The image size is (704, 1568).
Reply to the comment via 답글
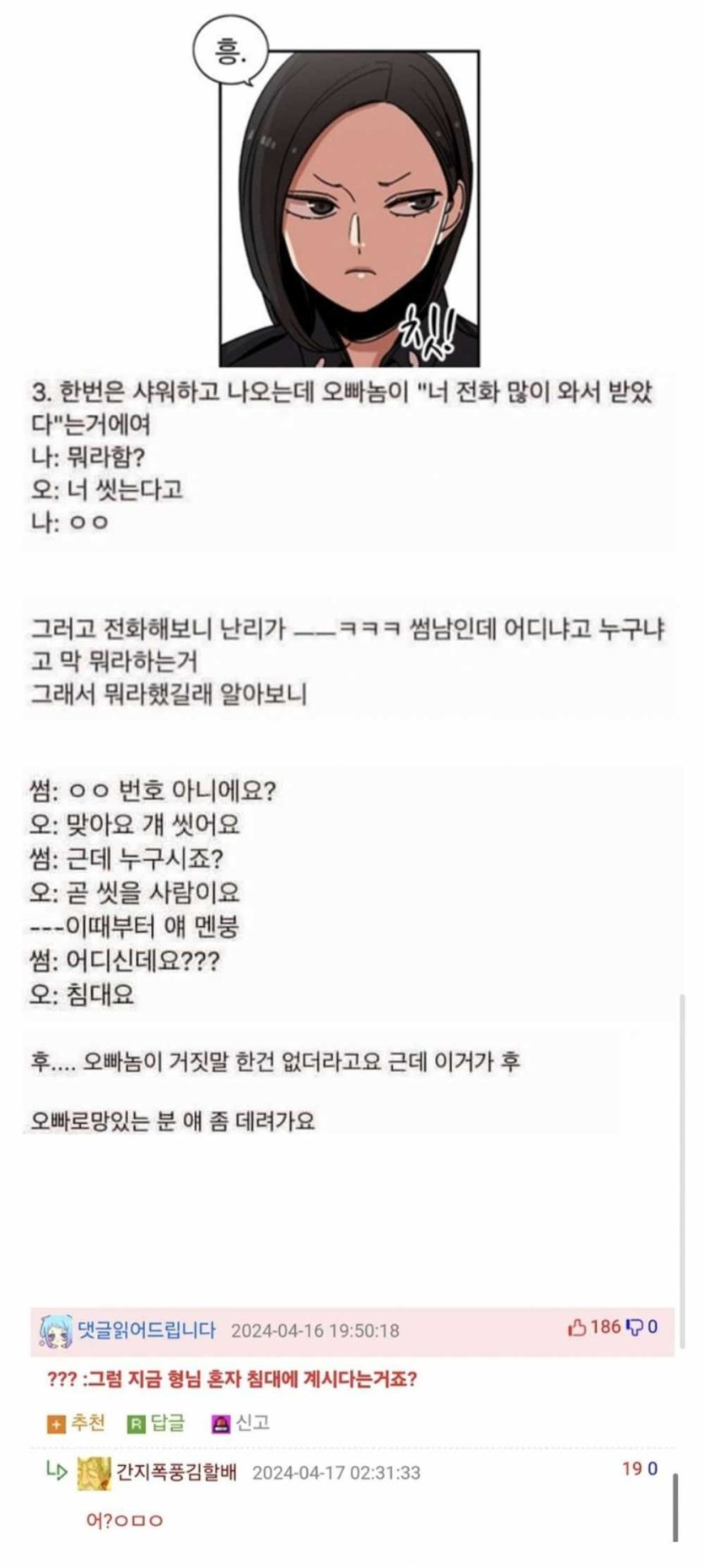(x=157, y=1423)
